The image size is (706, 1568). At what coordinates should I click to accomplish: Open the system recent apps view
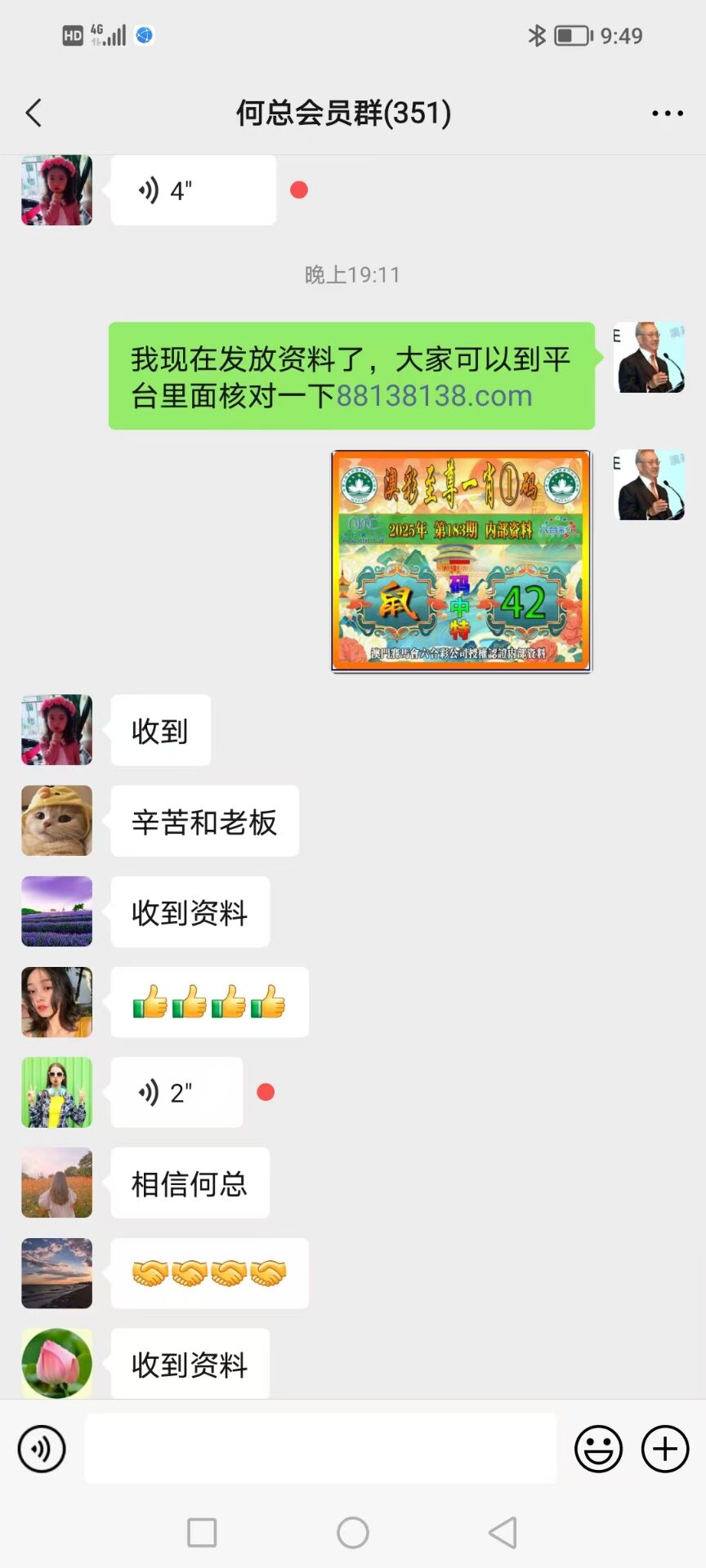click(x=202, y=1533)
